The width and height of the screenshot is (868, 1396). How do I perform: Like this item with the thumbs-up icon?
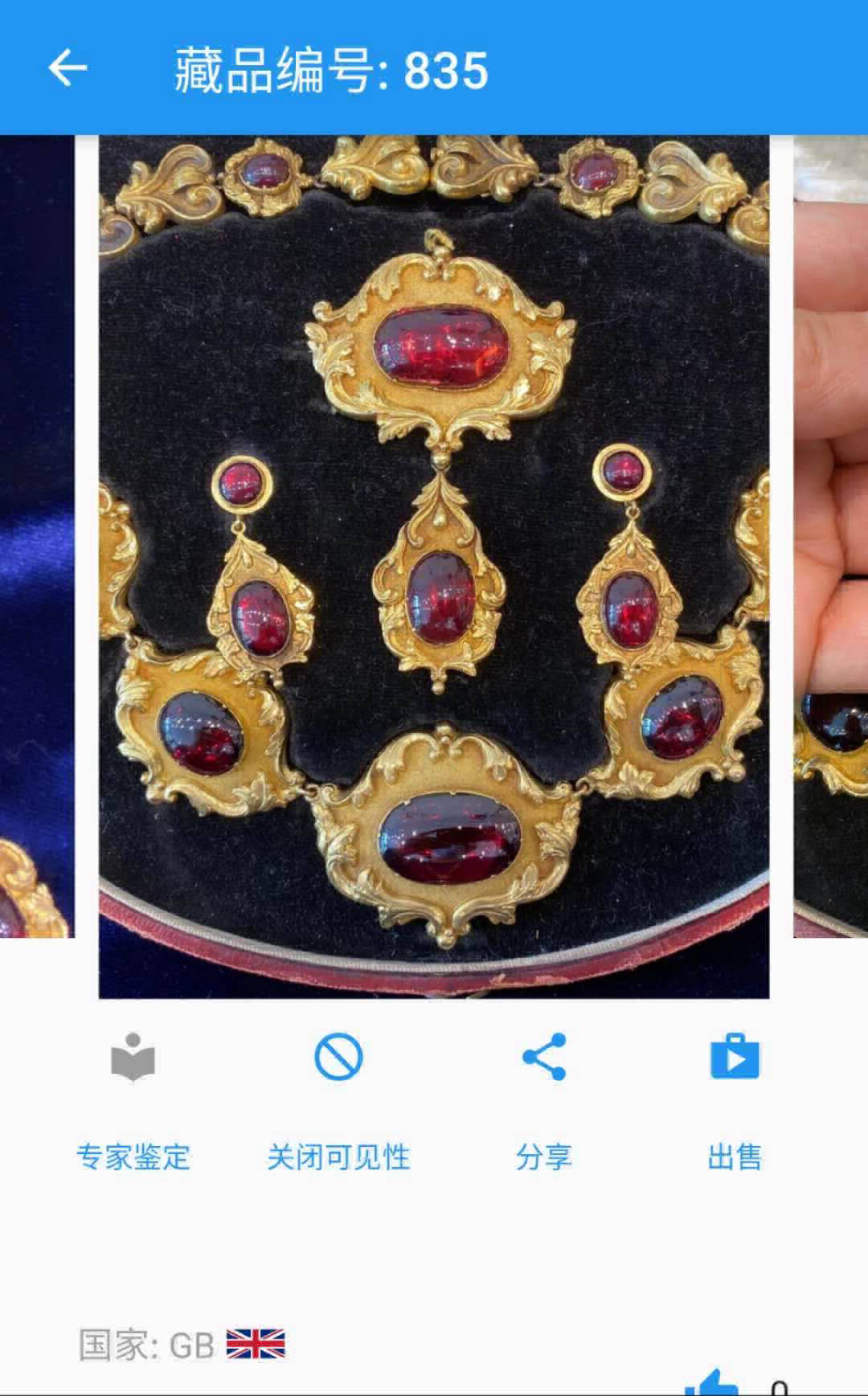(713, 1384)
